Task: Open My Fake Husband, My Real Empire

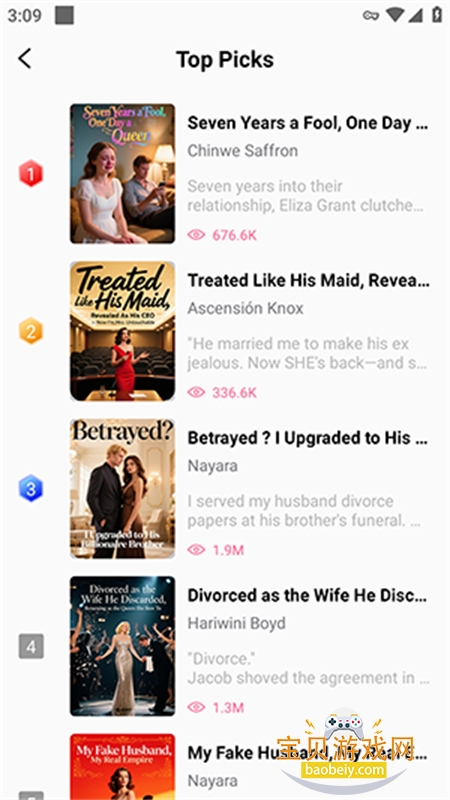Action: (x=225, y=764)
